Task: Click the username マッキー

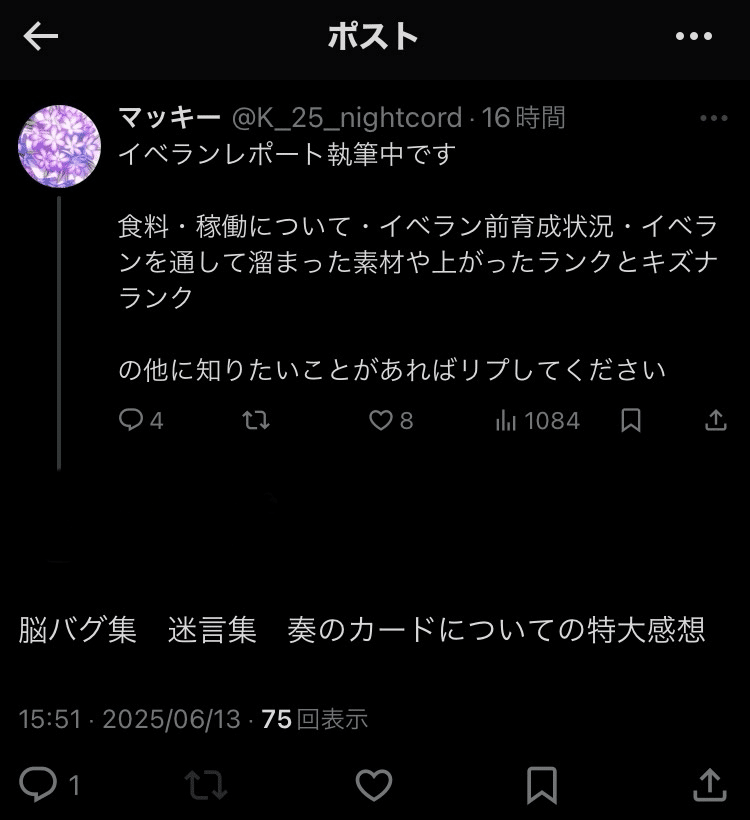Action: point(162,116)
